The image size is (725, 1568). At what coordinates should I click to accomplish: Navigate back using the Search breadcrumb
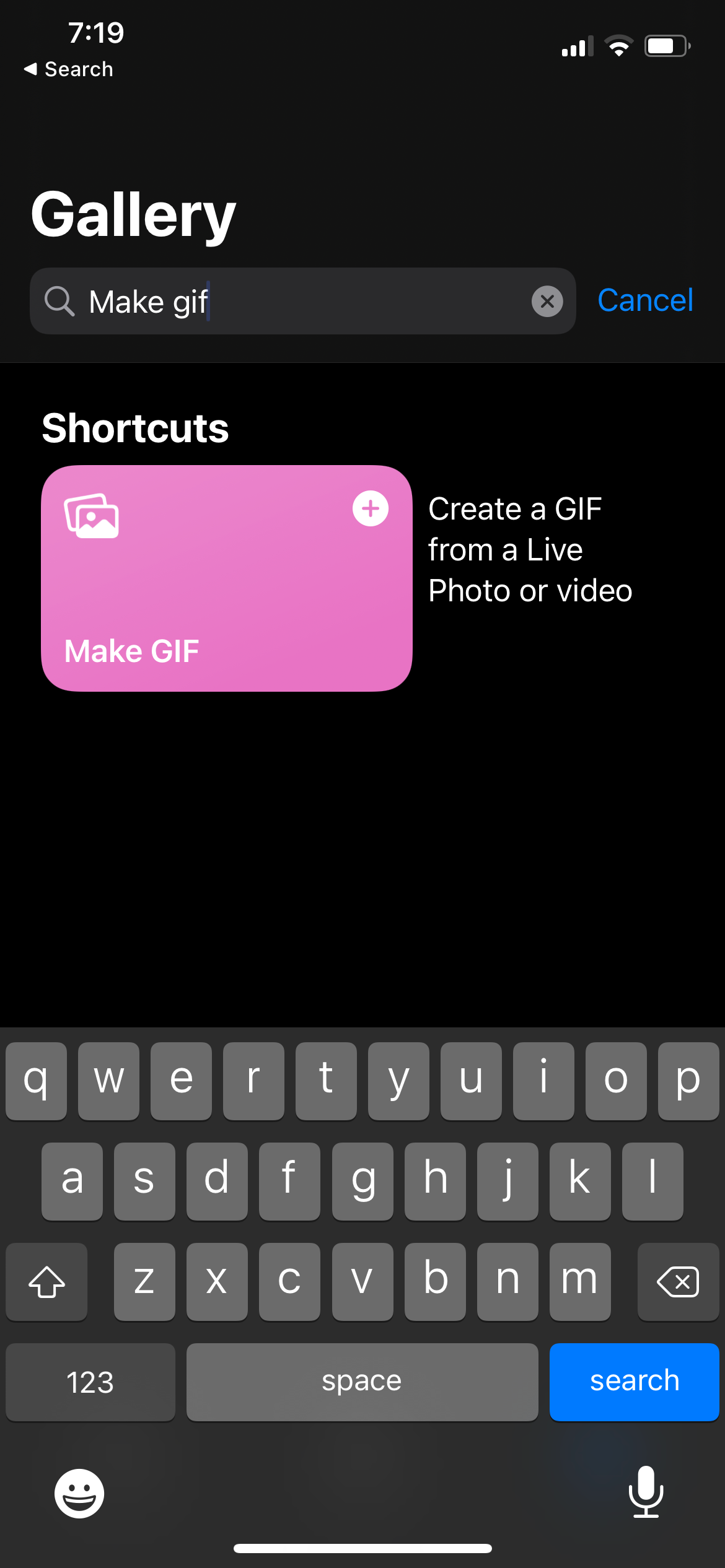tap(68, 69)
